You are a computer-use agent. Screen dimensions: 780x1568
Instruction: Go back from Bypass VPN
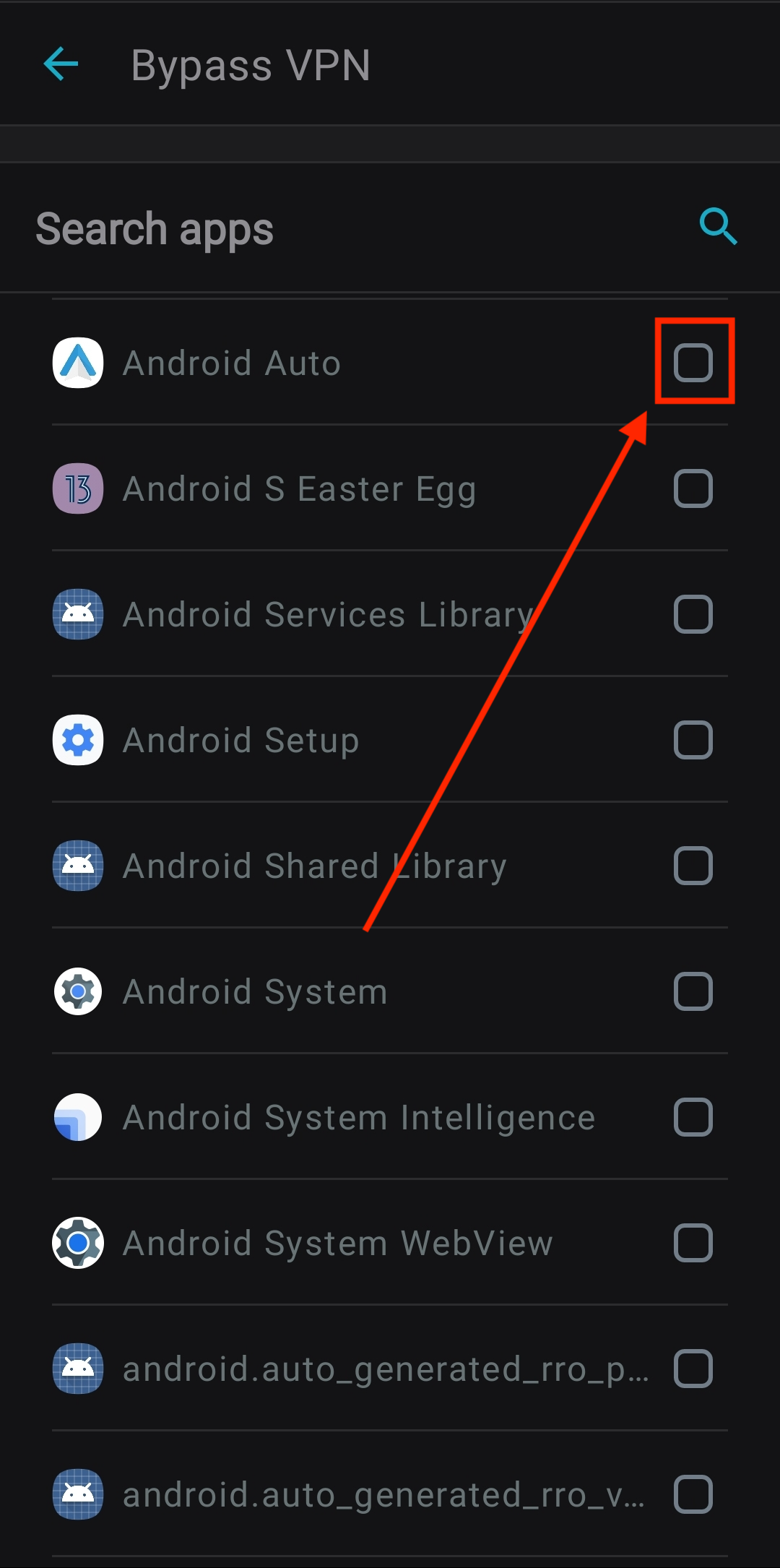click(x=61, y=65)
